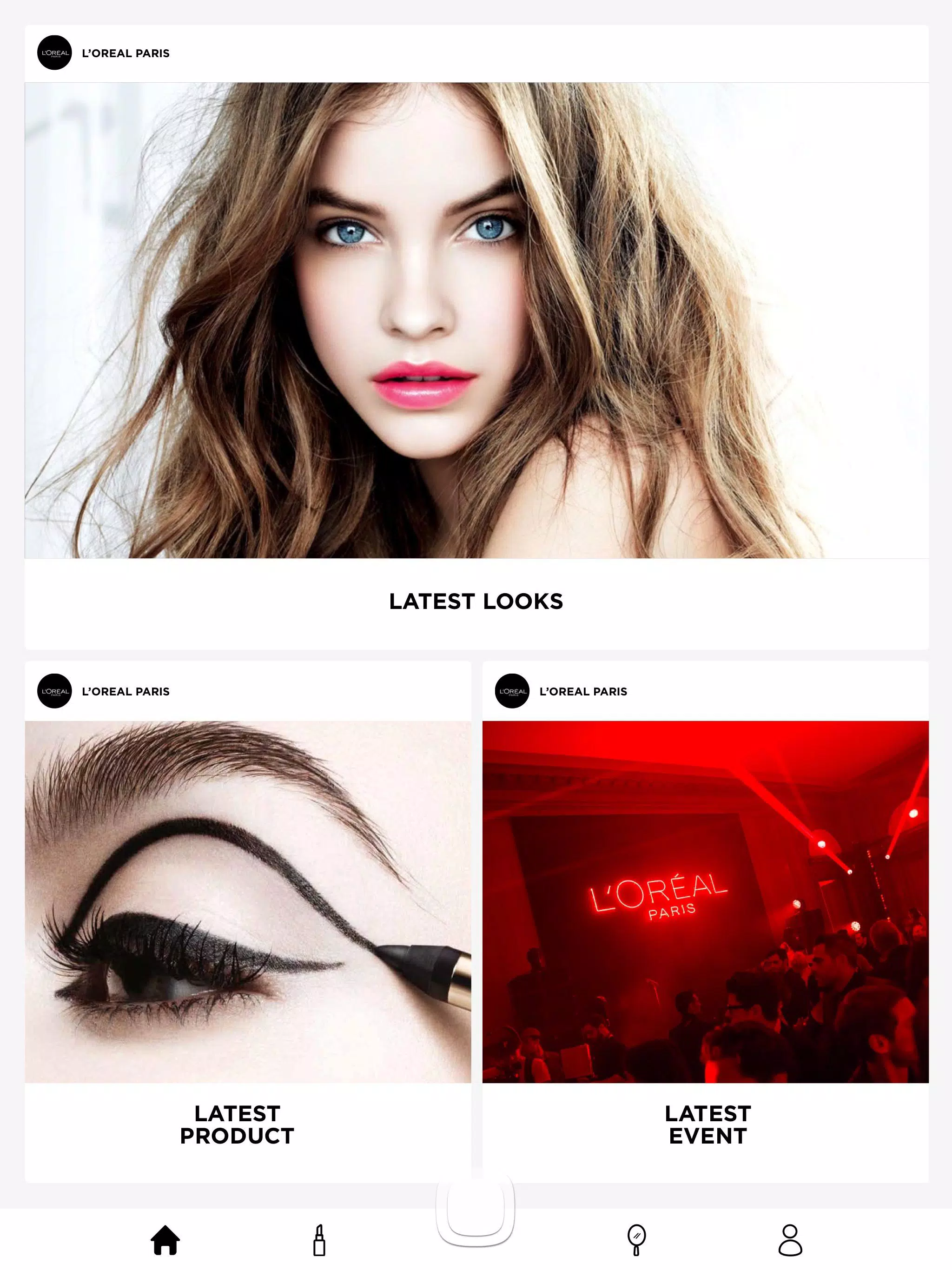Tap the blue-eyed model banner image
The height and width of the screenshot is (1270, 952).
(x=476, y=322)
